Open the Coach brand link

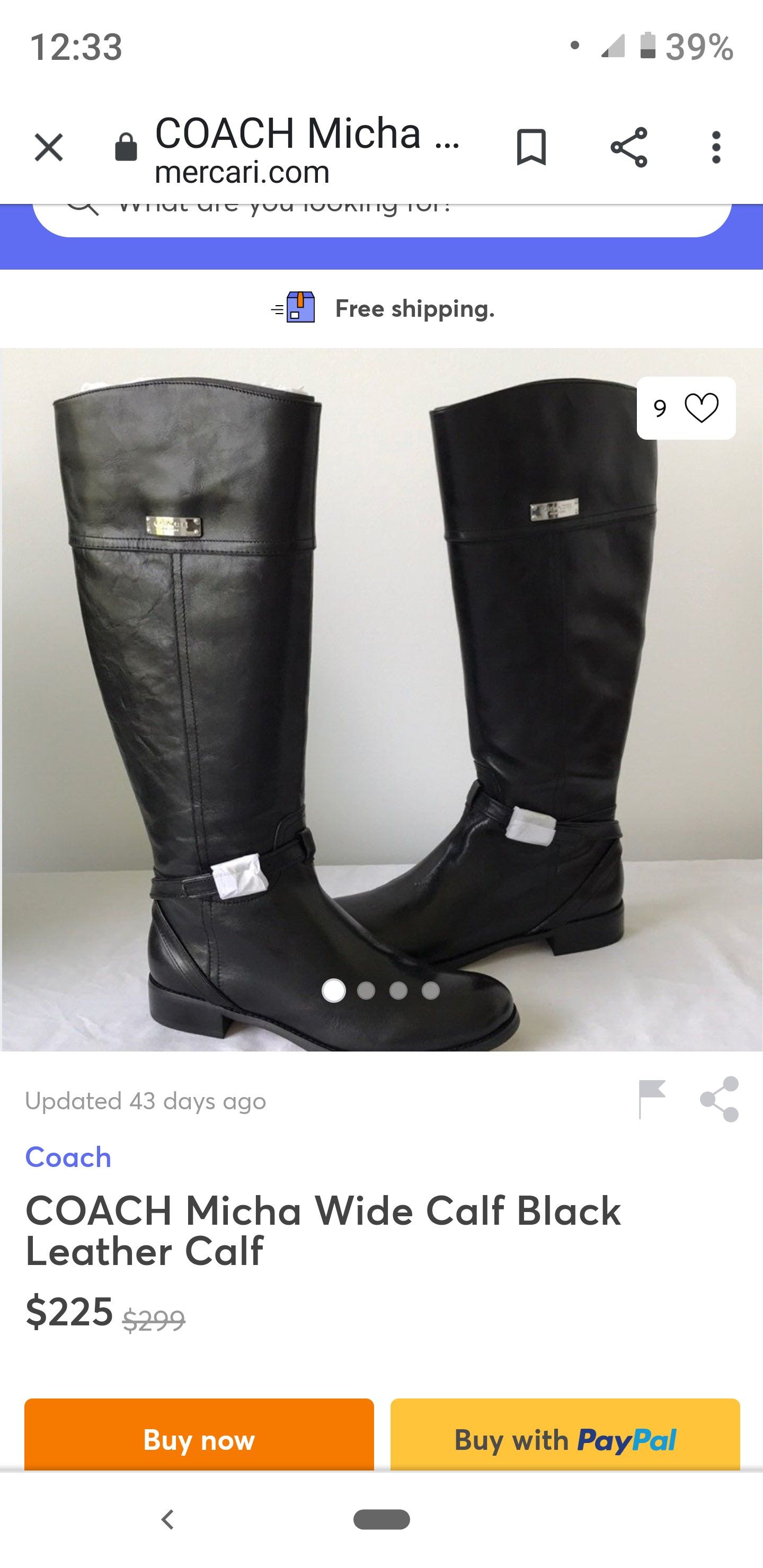(x=68, y=1157)
